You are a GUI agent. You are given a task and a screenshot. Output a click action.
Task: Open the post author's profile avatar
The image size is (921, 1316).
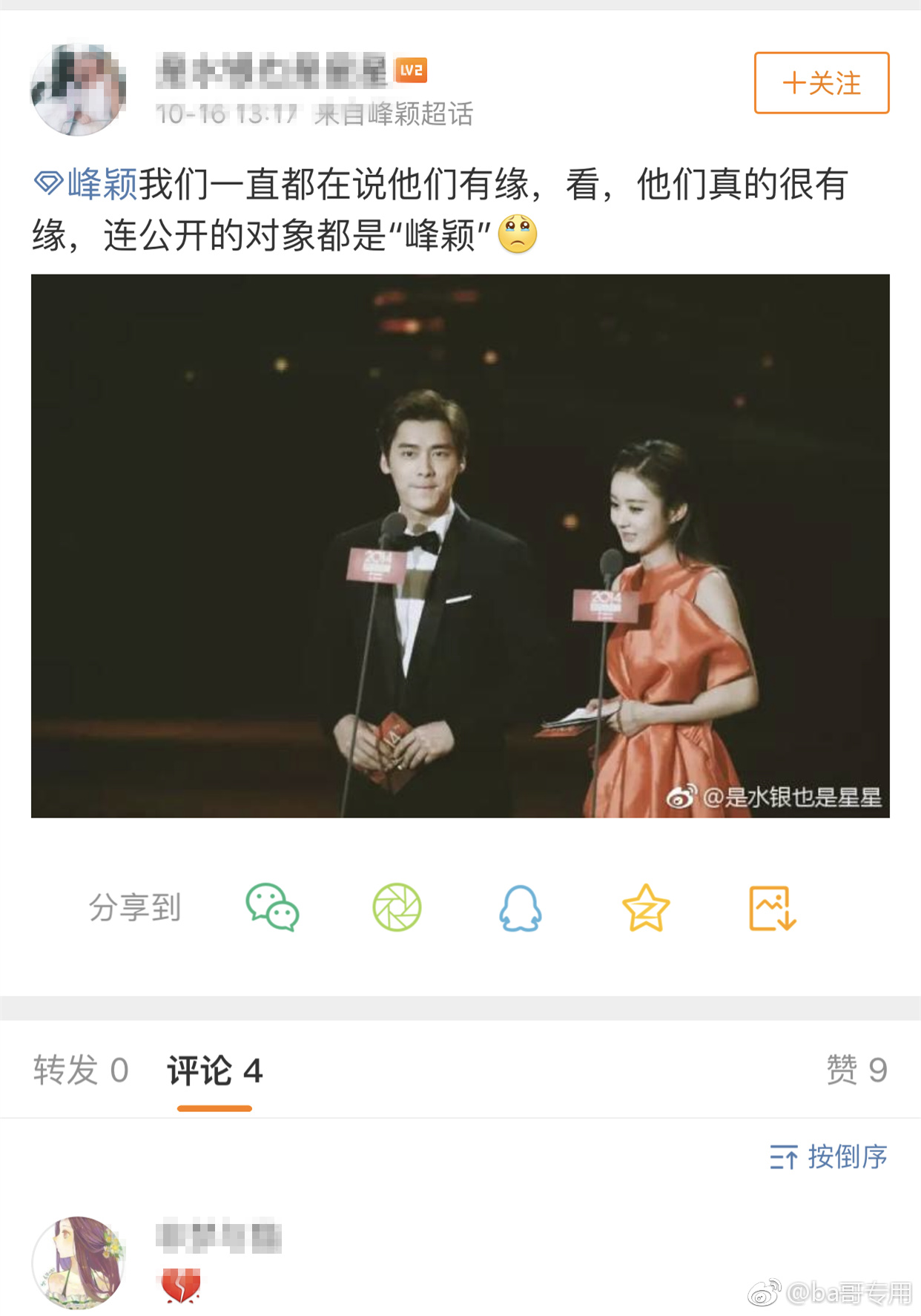coord(78,90)
